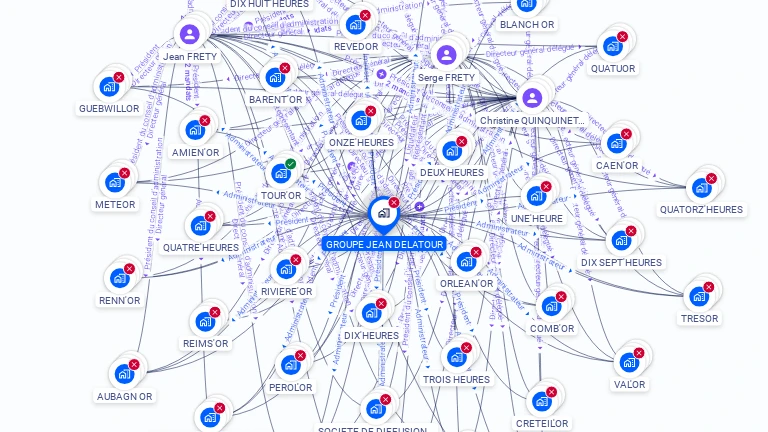The height and width of the screenshot is (432, 768).
Task: Select the Christine QUINQUINET person node
Action: tap(532, 98)
